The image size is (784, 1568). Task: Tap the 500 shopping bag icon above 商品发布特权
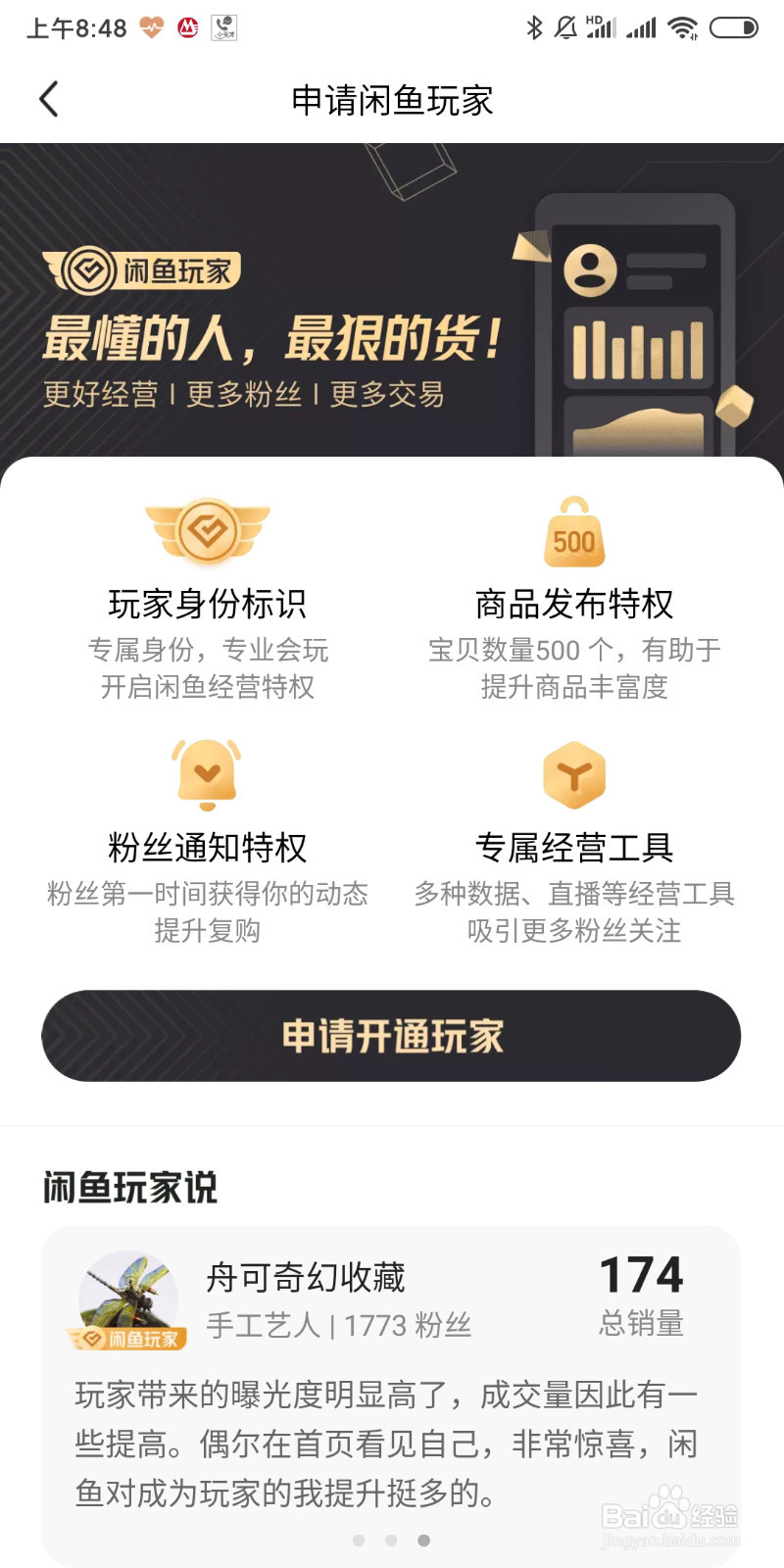574,533
